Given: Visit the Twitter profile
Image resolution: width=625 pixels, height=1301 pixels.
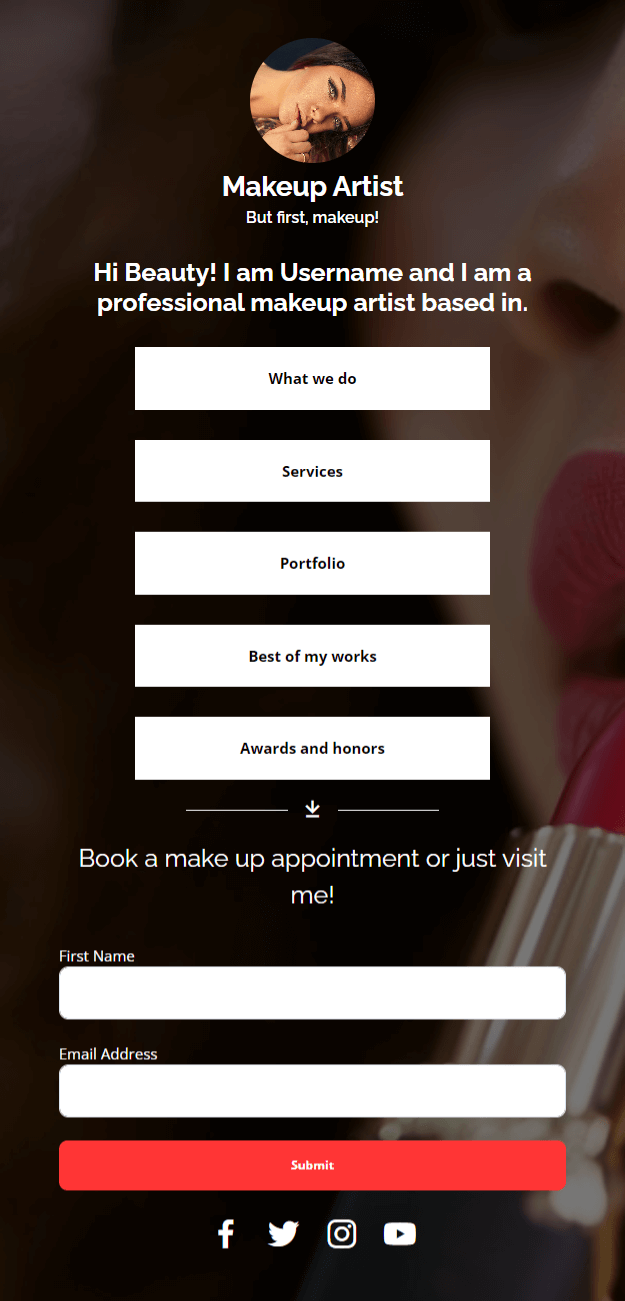Looking at the screenshot, I should coord(283,1234).
